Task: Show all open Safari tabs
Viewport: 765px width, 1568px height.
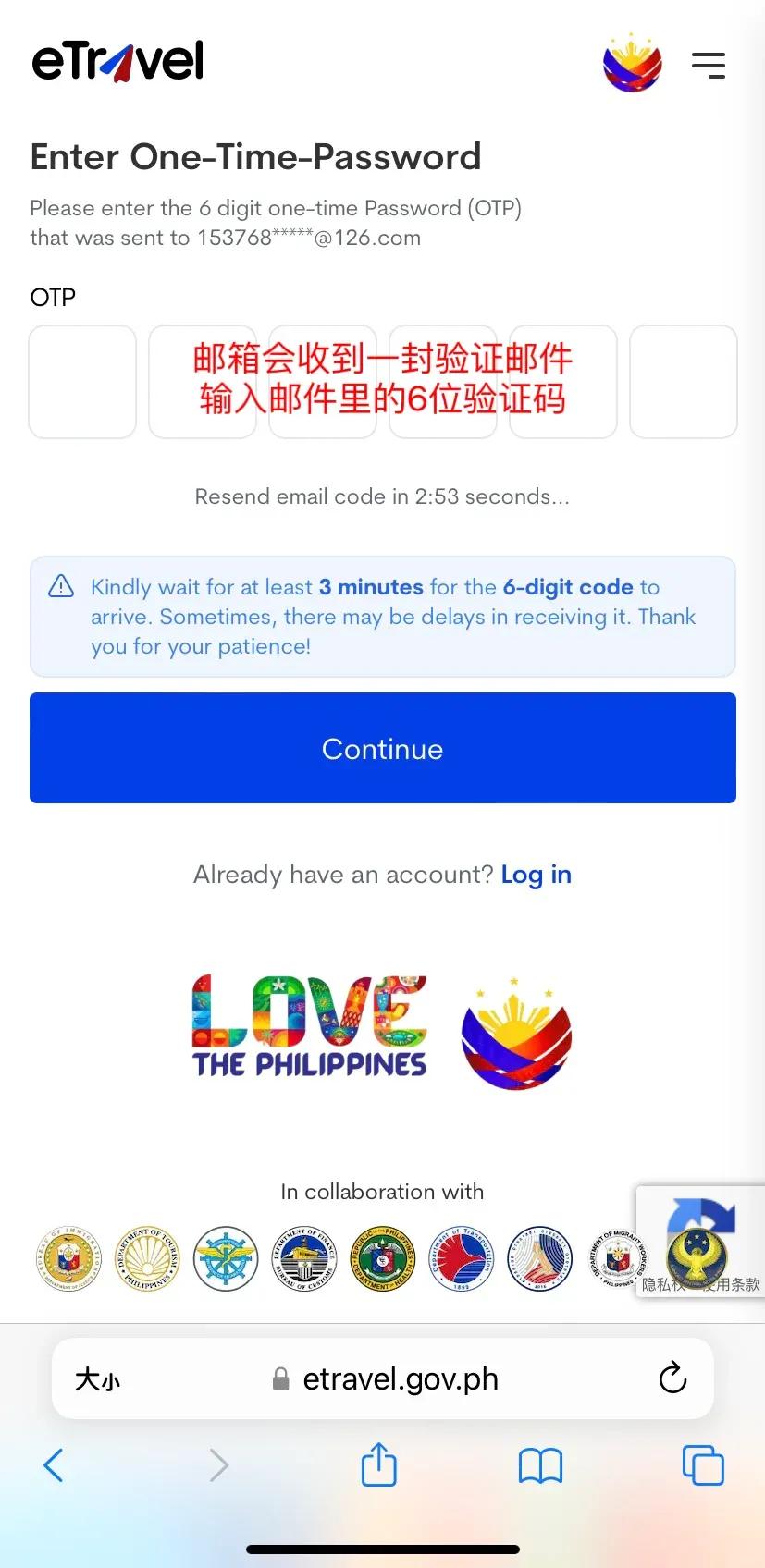Action: pos(703,1465)
